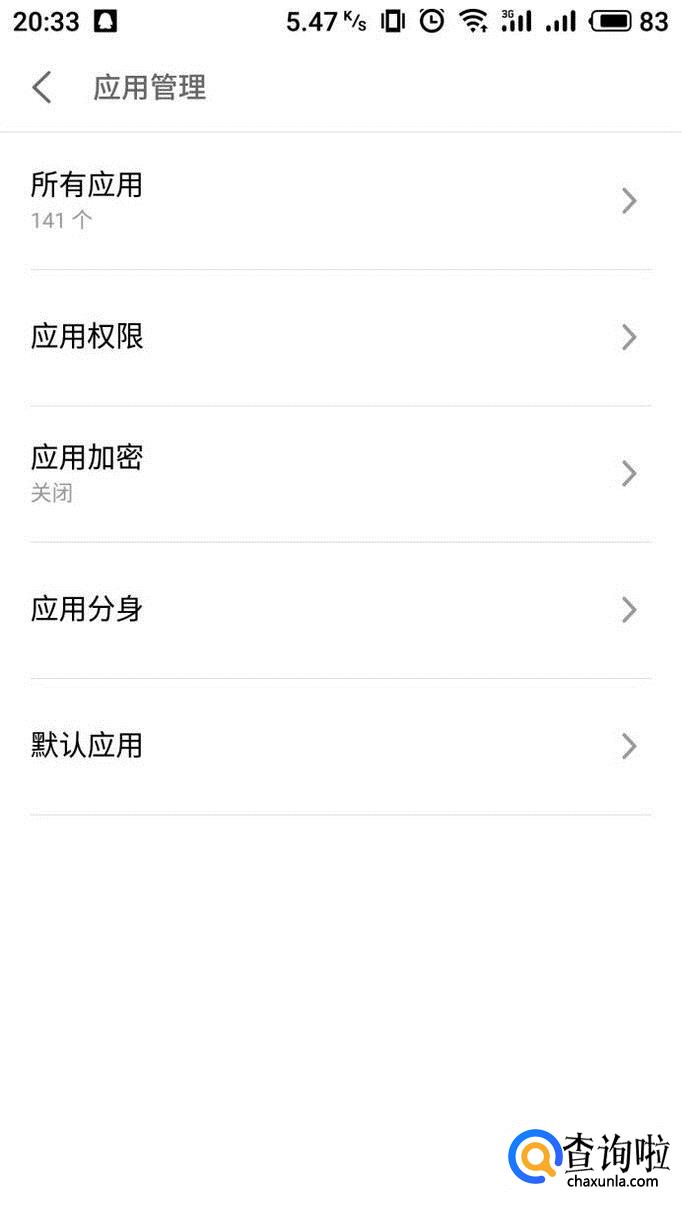Open 所有应用 list of 141 apps
The image size is (682, 1212).
coord(340,201)
